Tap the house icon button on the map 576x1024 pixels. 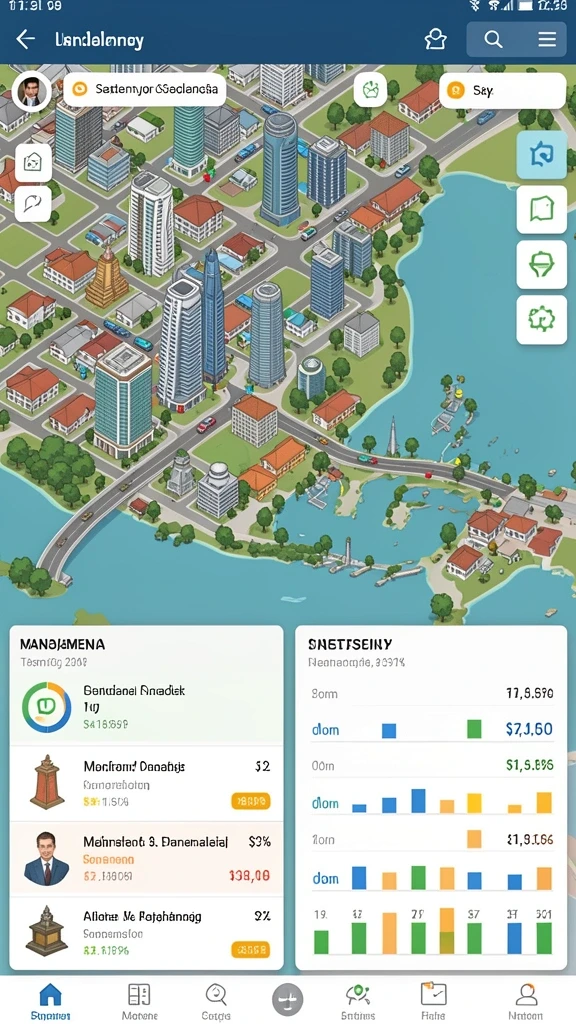point(33,162)
